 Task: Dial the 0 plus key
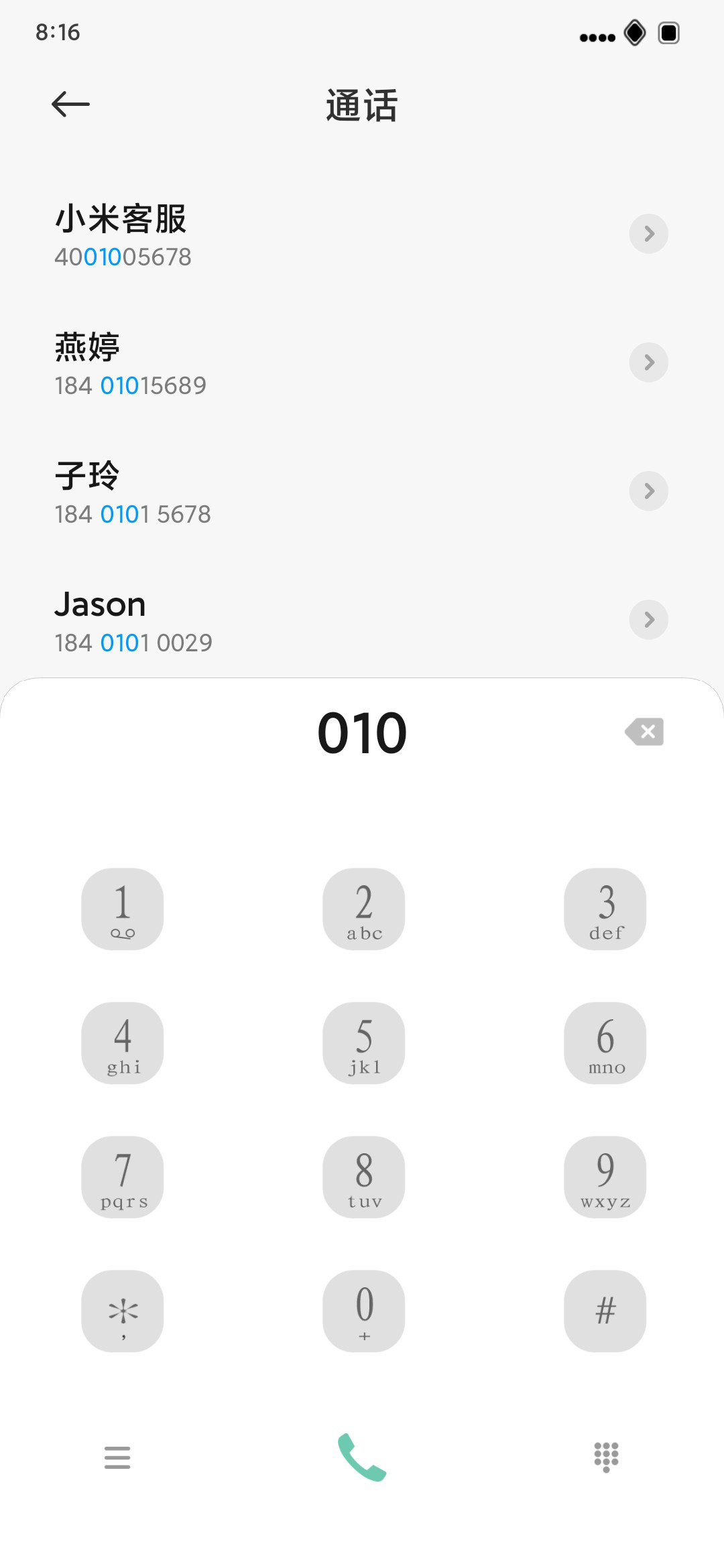point(363,1311)
